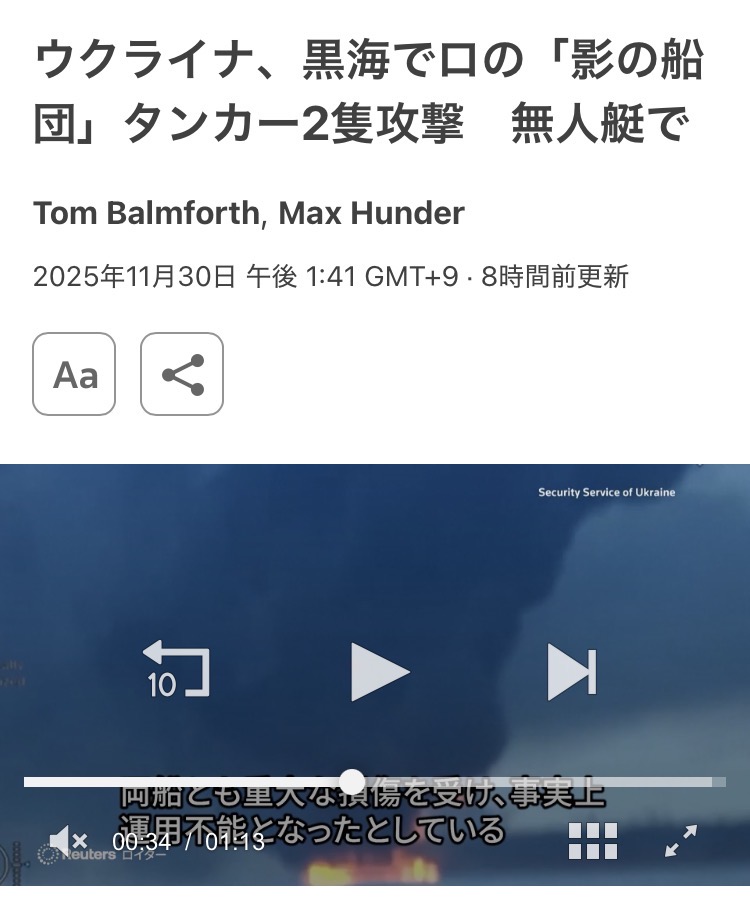The image size is (750, 907).
Task: Open the Aa text size options
Action: tap(74, 374)
